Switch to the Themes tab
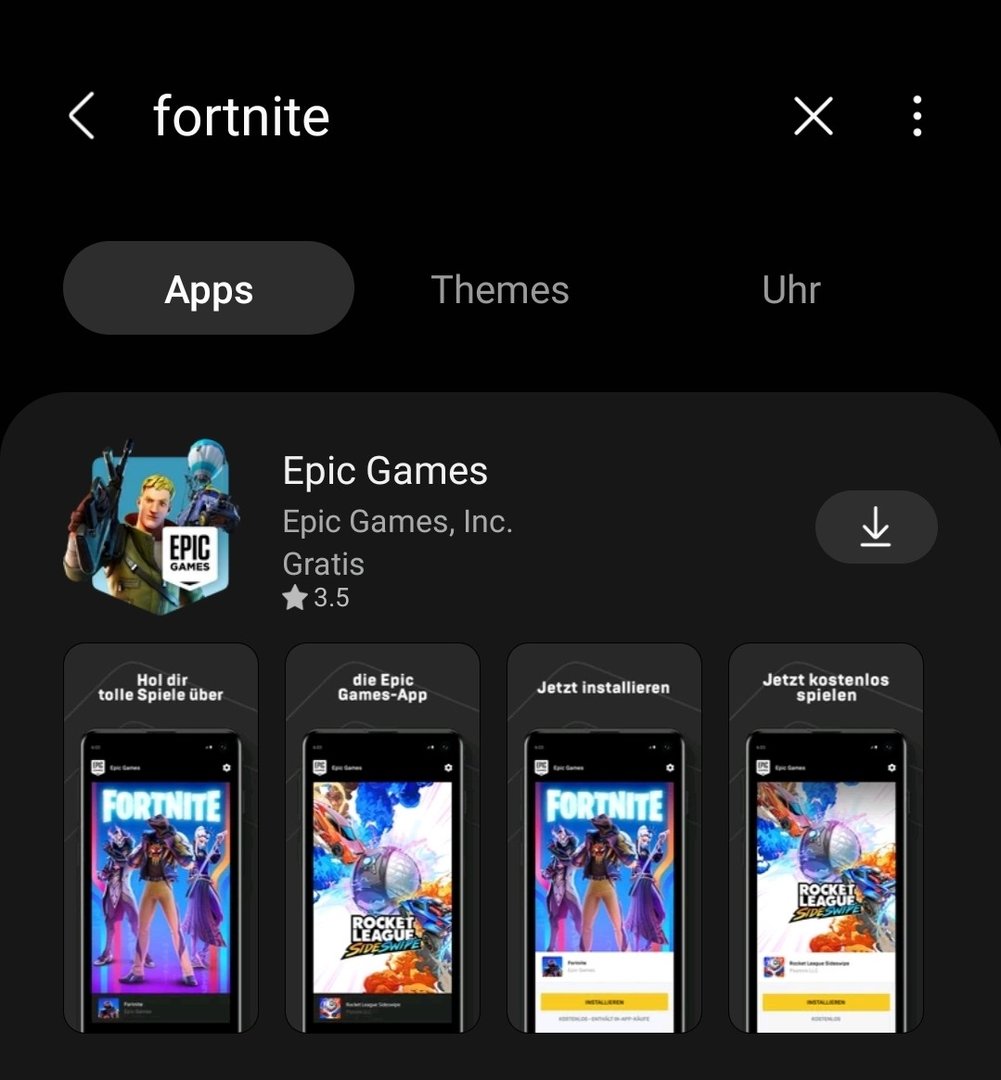 point(500,289)
